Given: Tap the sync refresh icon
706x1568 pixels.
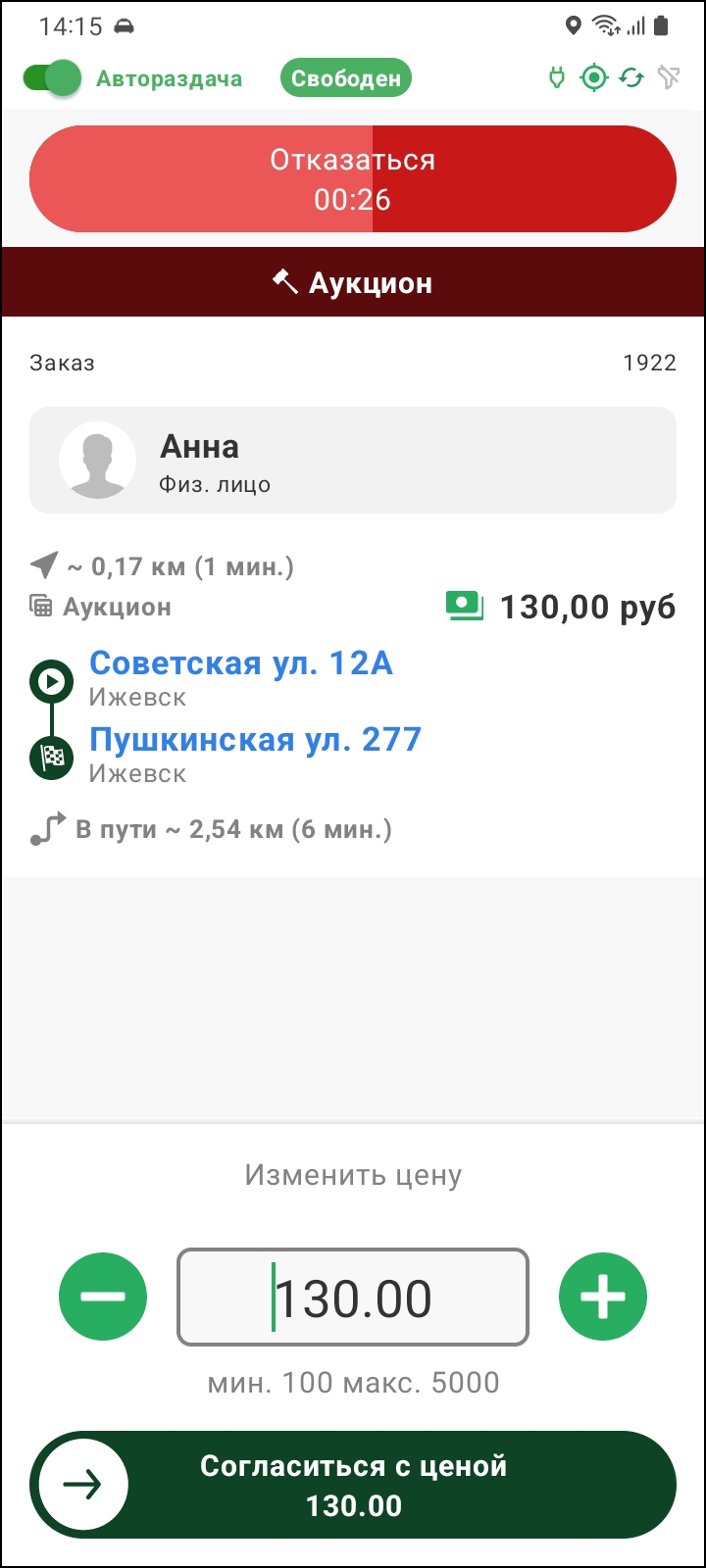Looking at the screenshot, I should pyautogui.click(x=631, y=78).
